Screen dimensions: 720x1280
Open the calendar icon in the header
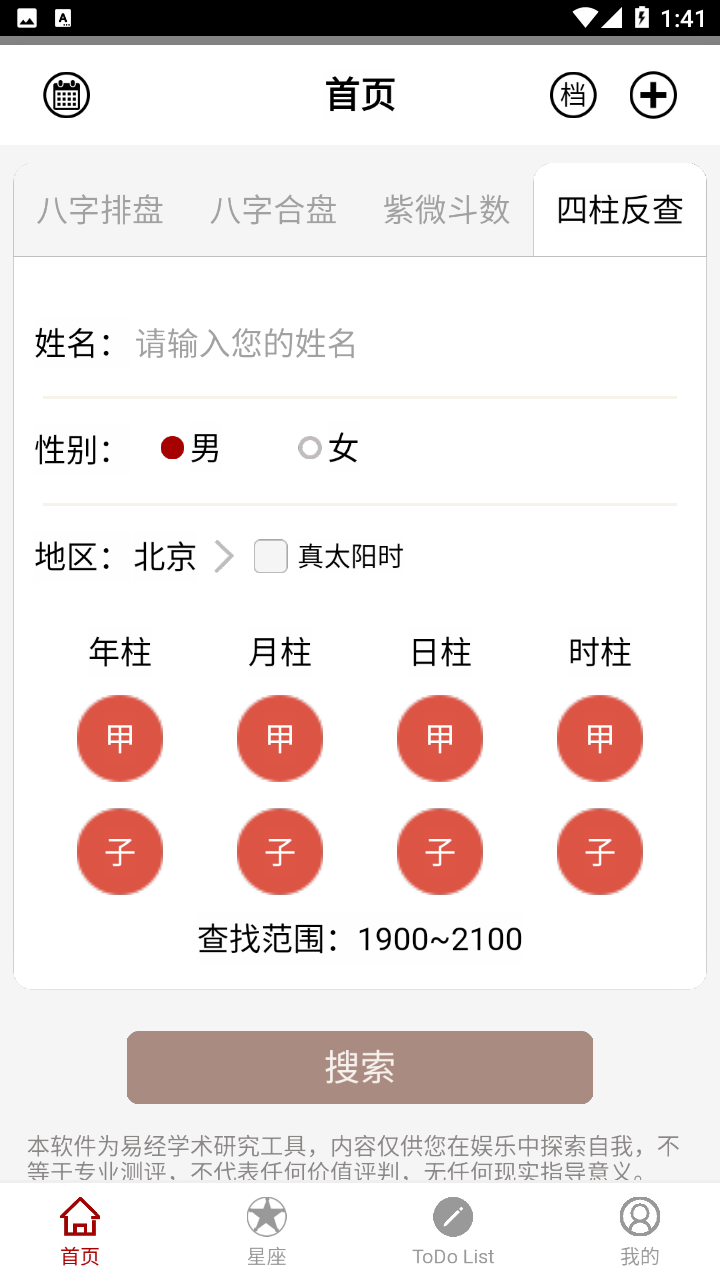coord(67,96)
